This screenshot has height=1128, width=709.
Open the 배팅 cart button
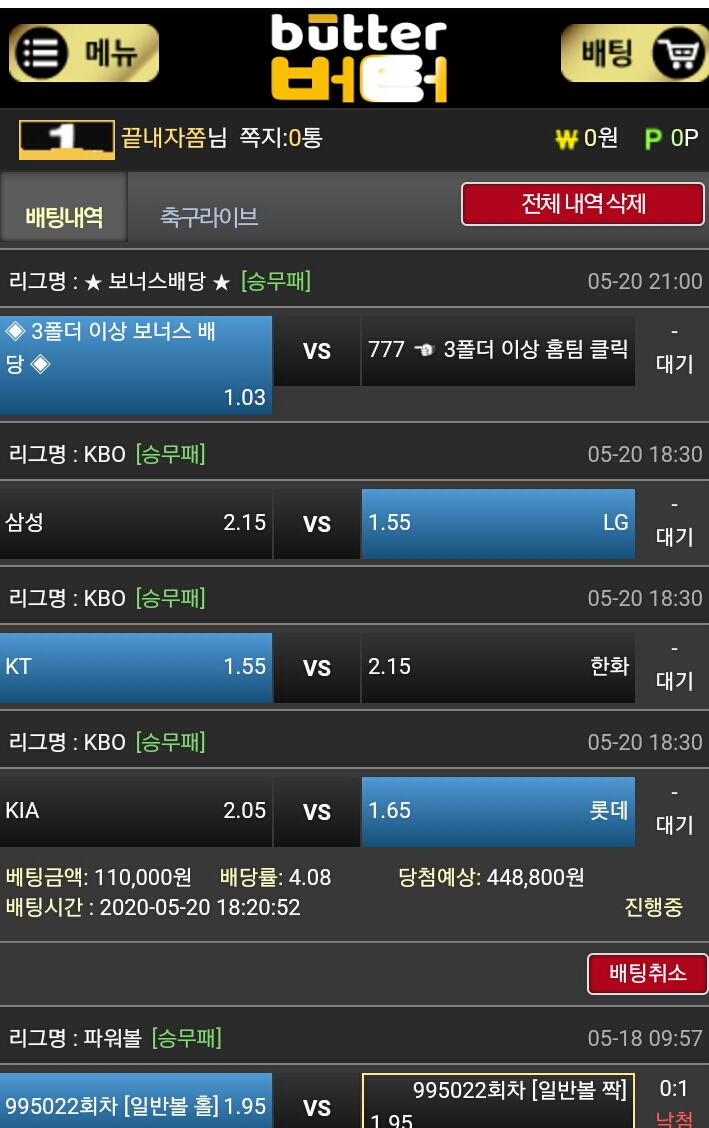coord(633,52)
